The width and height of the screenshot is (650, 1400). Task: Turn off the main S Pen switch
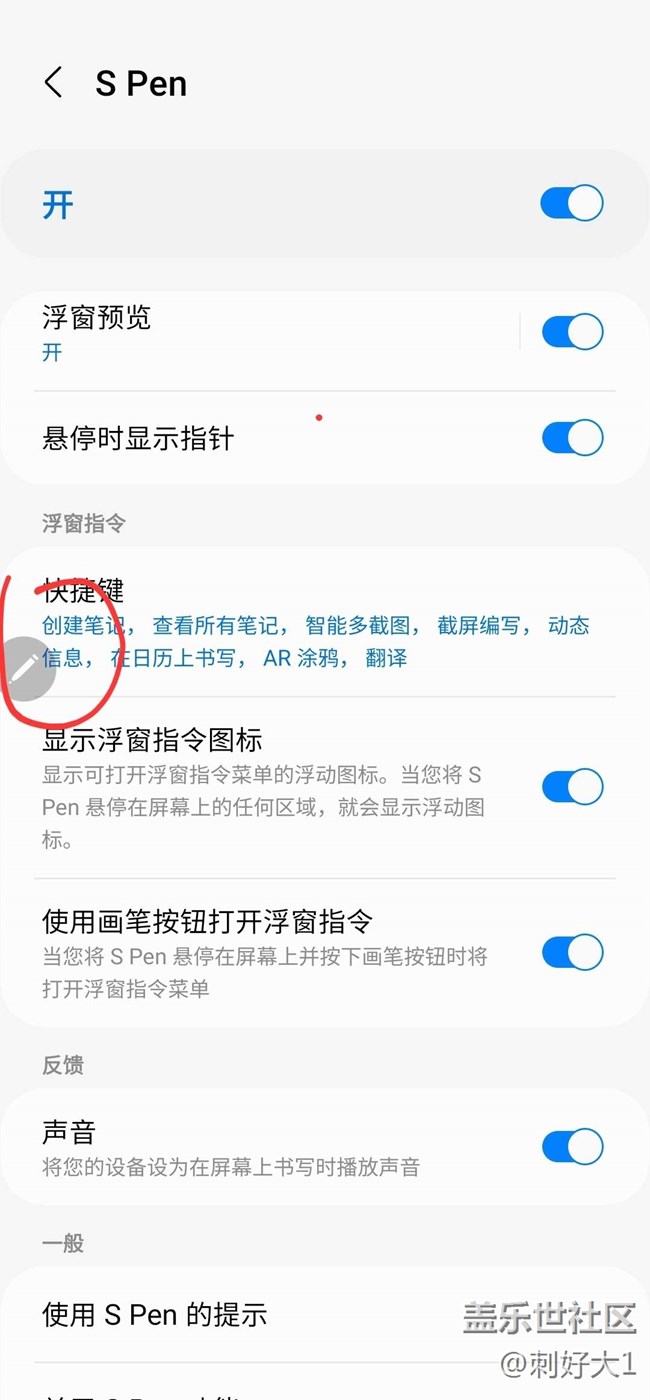point(572,203)
